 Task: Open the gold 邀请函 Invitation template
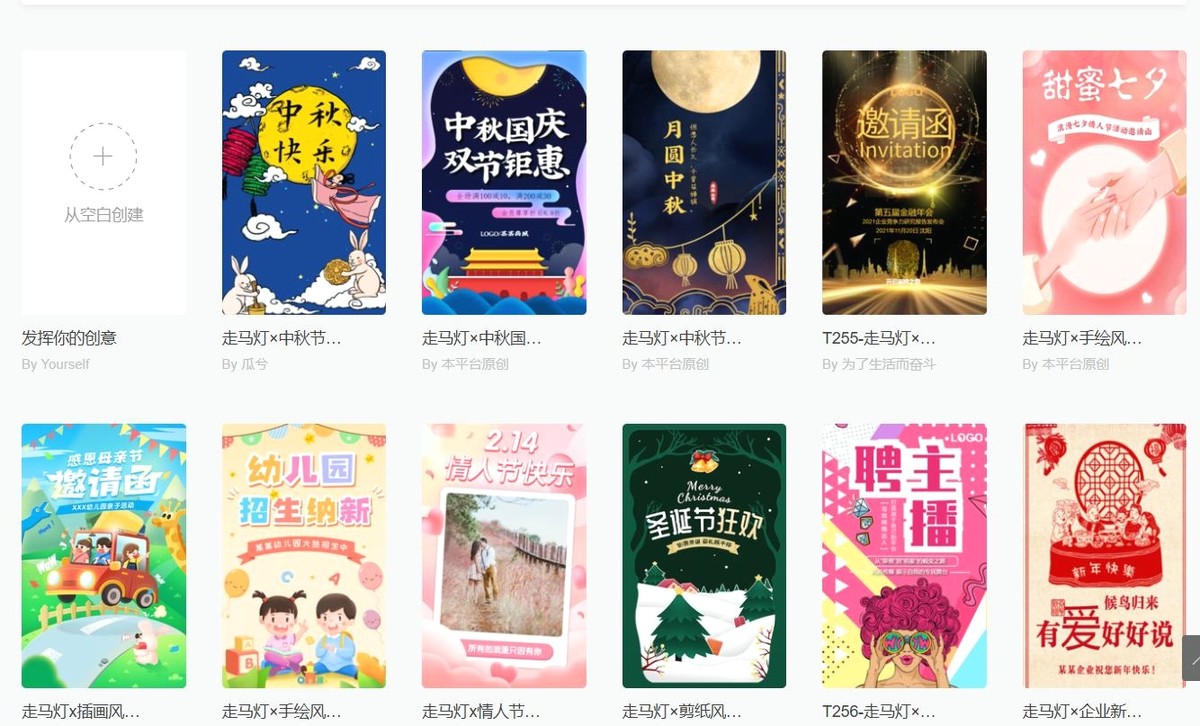[x=904, y=183]
